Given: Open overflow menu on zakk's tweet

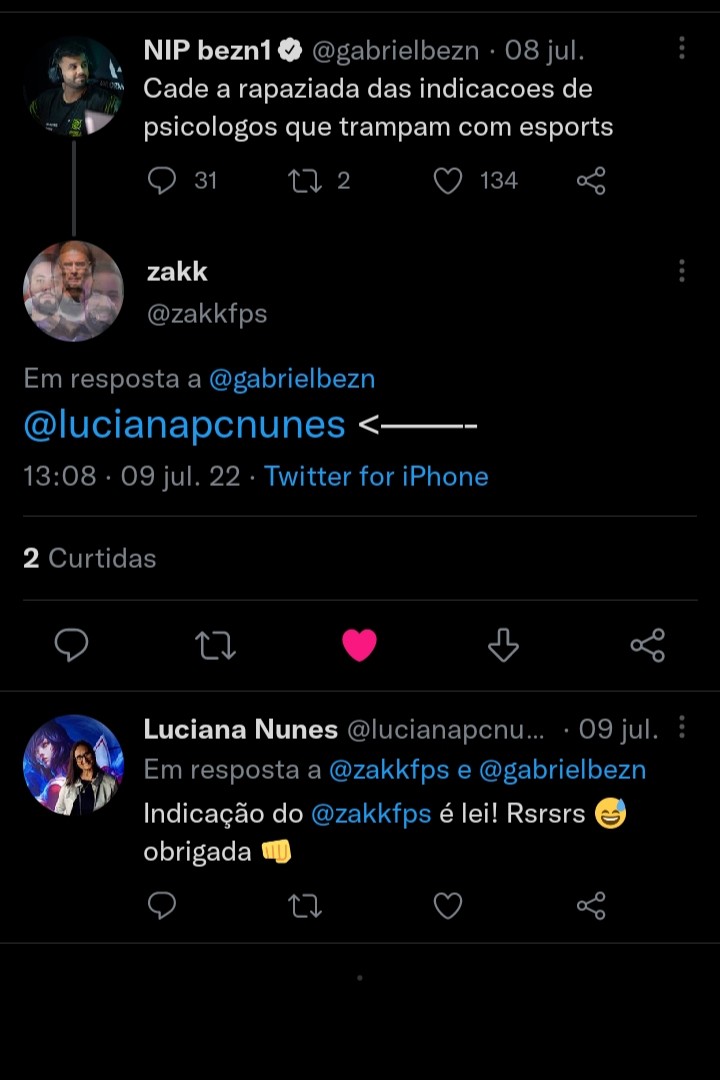Looking at the screenshot, I should (681, 271).
